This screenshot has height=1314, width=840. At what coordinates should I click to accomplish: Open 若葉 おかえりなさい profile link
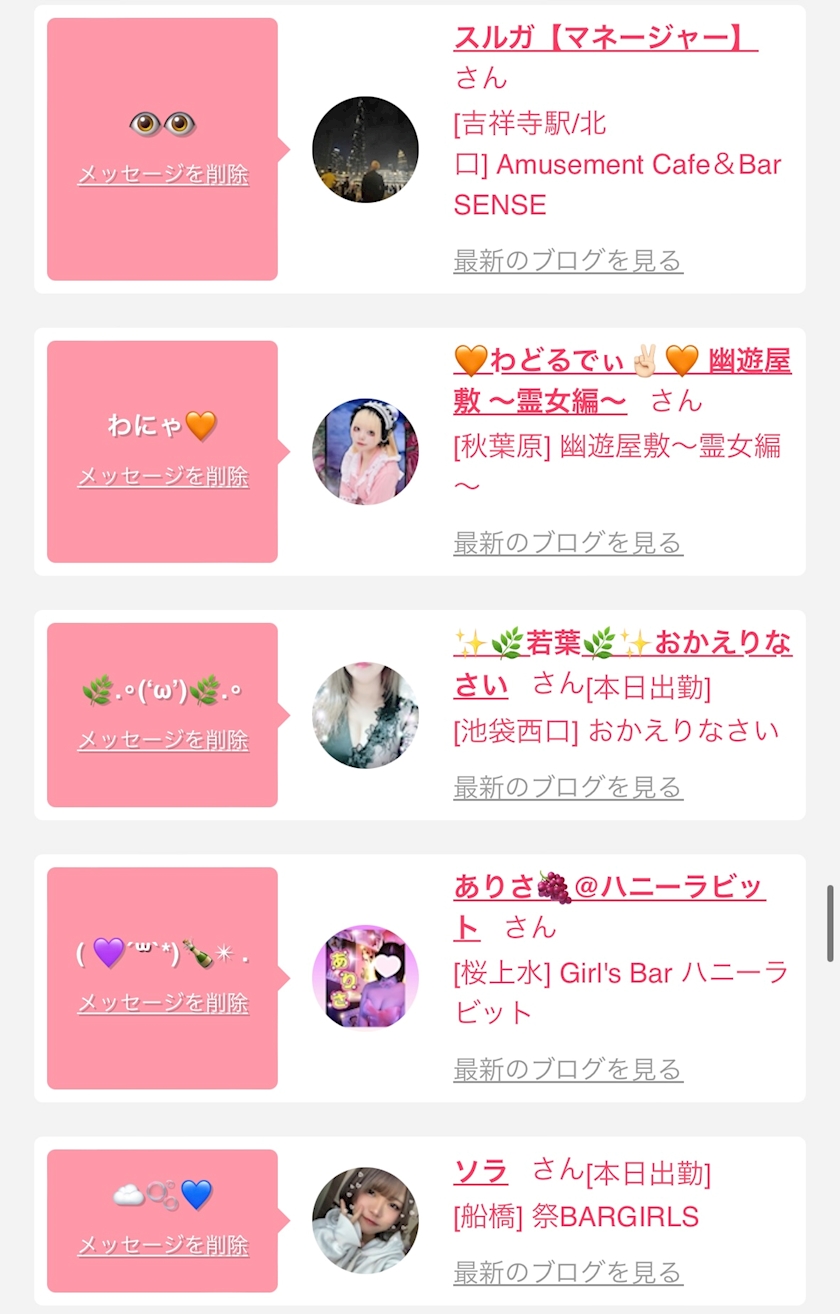[x=622, y=664]
